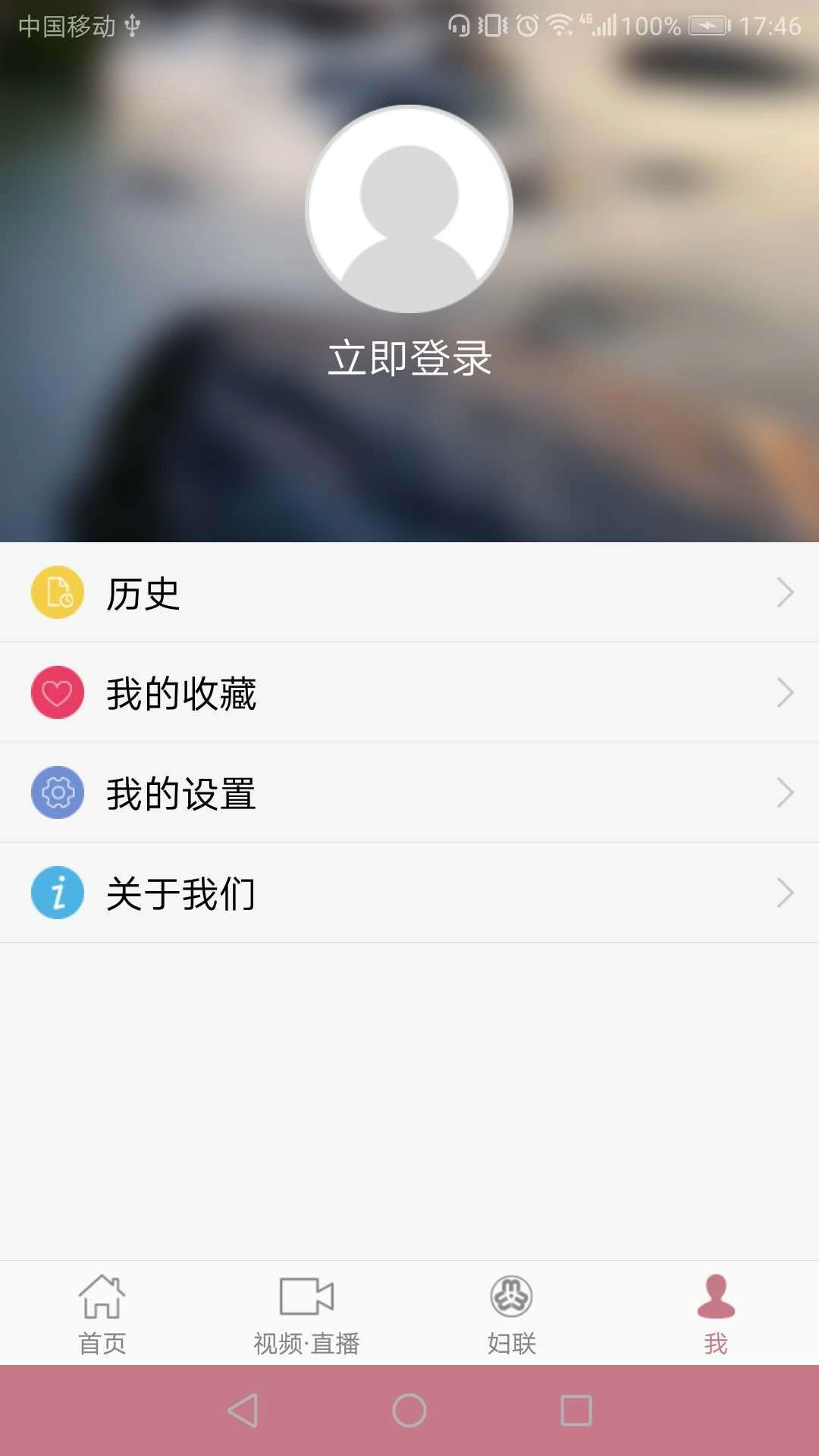The image size is (819, 1456).
Task: Select the home icon for 首页
Action: [x=102, y=1295]
